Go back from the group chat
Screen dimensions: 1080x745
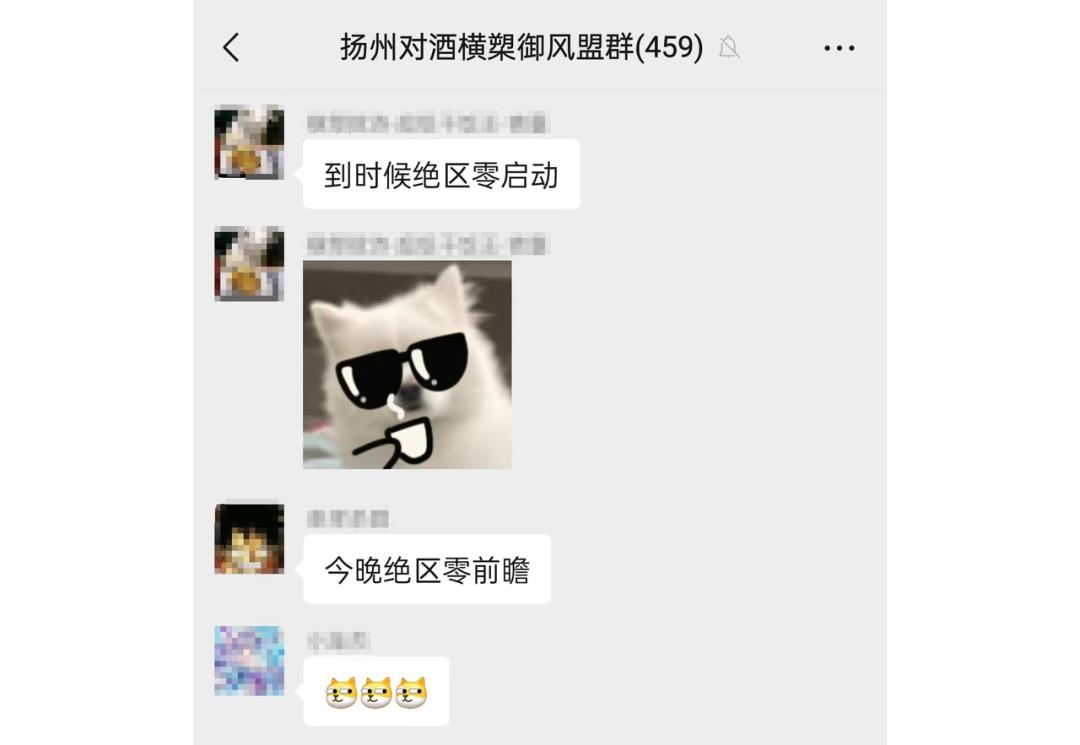[x=231, y=47]
